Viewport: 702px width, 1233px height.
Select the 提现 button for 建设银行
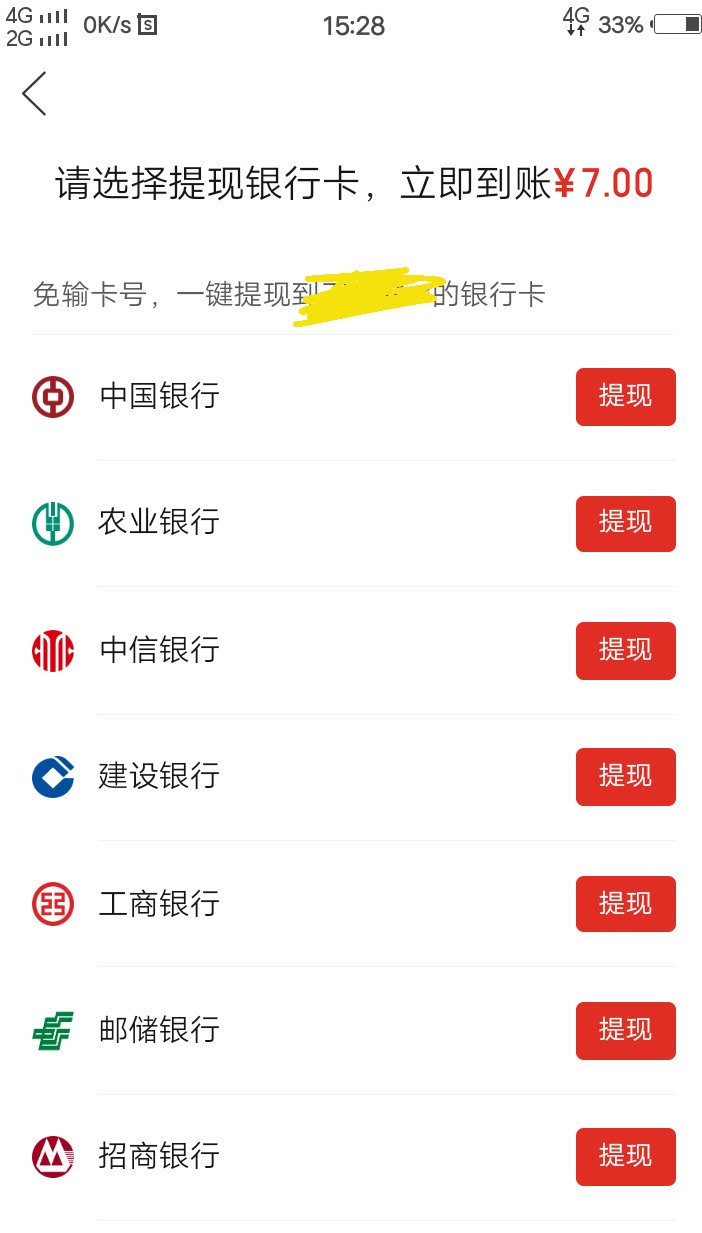click(x=625, y=776)
